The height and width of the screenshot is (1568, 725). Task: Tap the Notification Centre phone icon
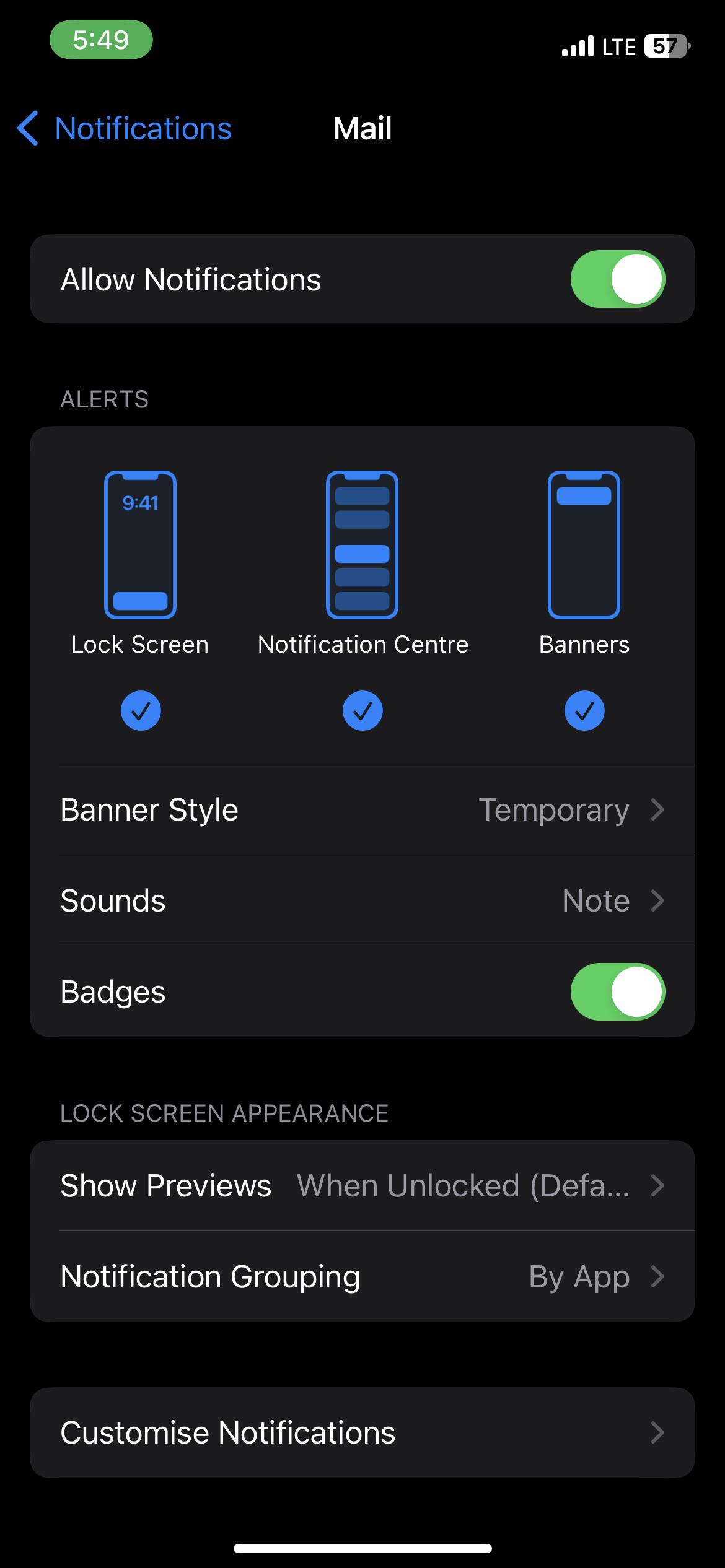(x=362, y=545)
